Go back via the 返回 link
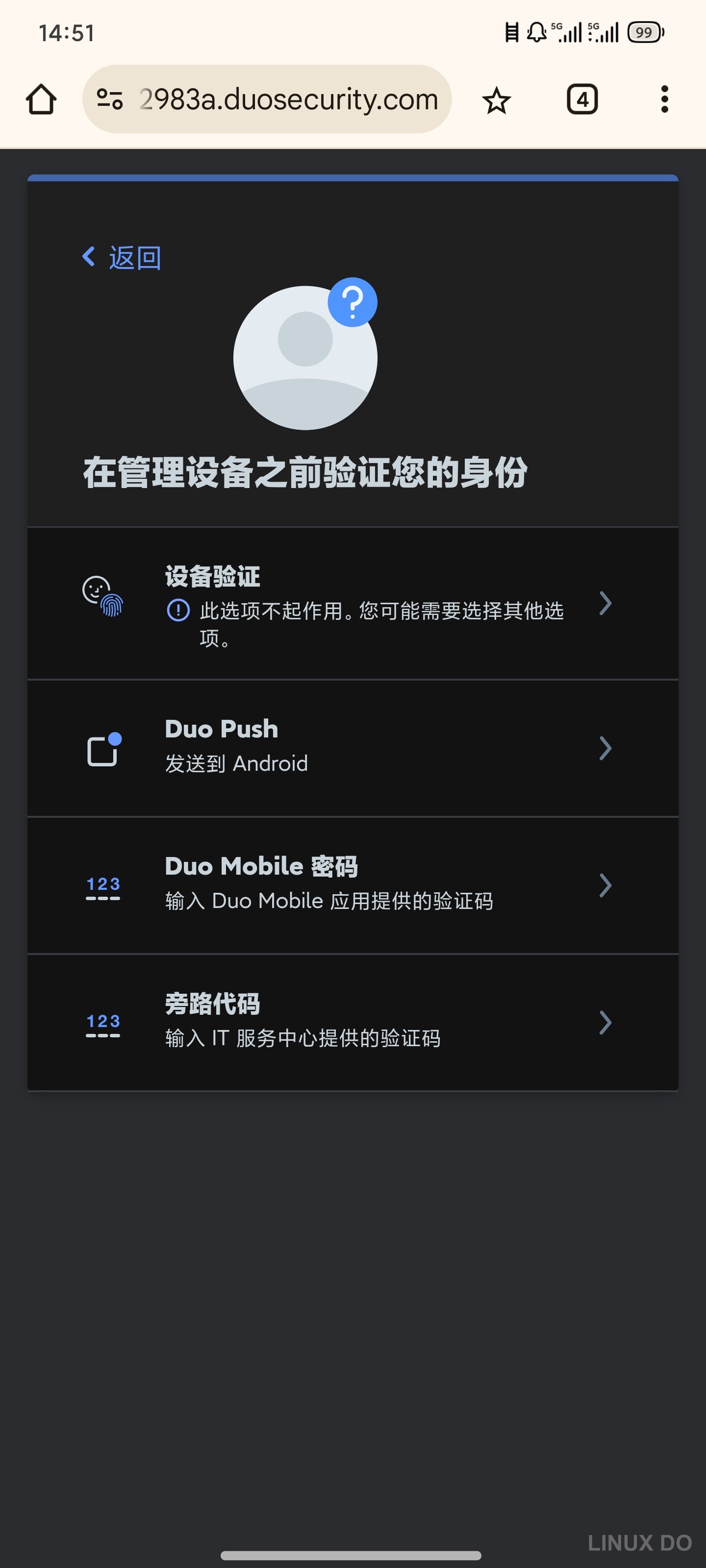The image size is (706, 1568). [123, 257]
